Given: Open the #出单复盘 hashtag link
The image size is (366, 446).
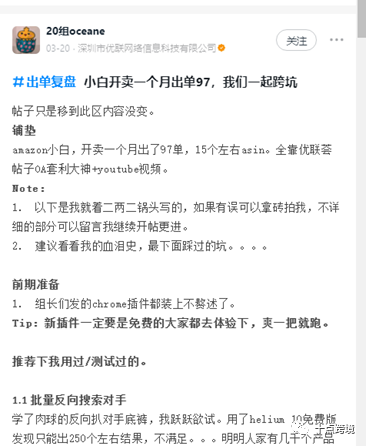Looking at the screenshot, I should tap(44, 82).
